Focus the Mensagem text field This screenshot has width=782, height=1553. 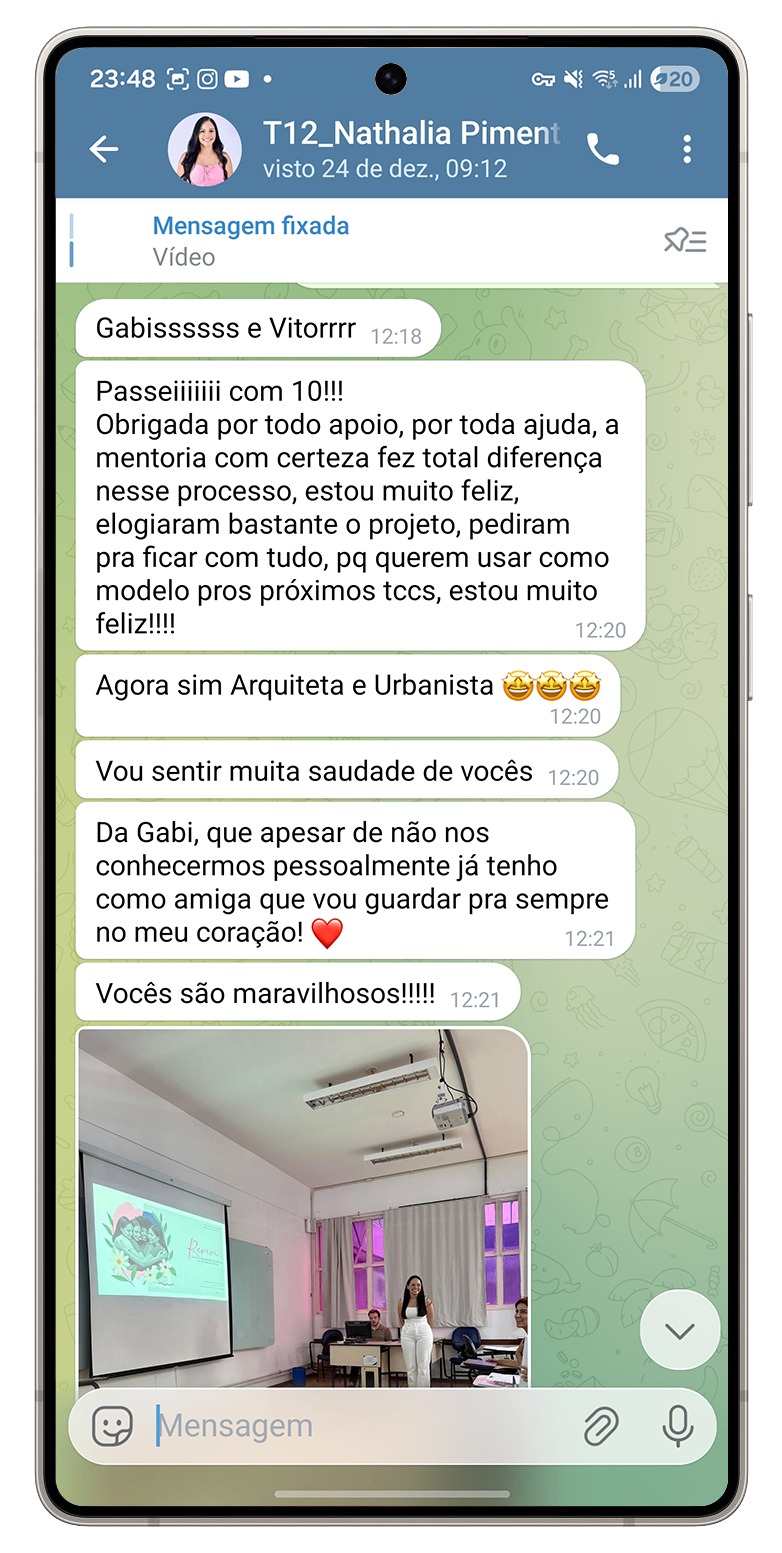coord(360,1425)
